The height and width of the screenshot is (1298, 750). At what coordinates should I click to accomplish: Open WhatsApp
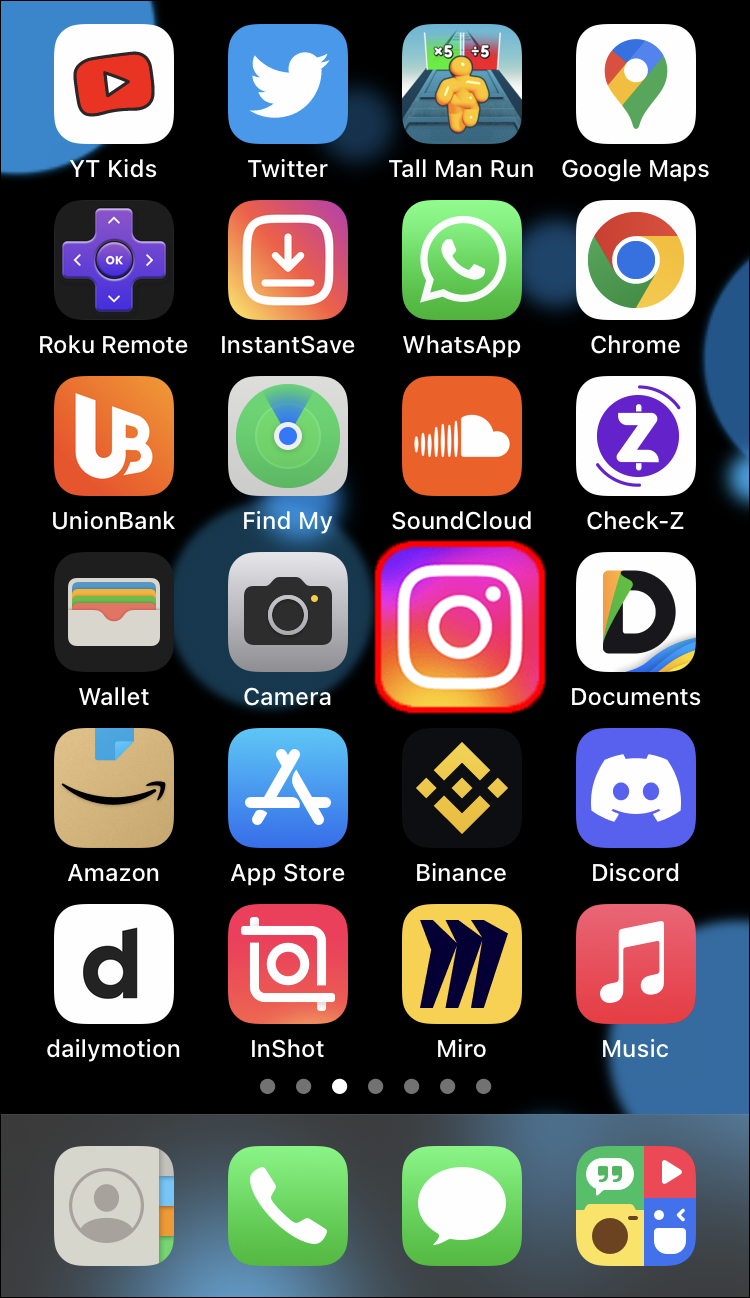pos(462,260)
